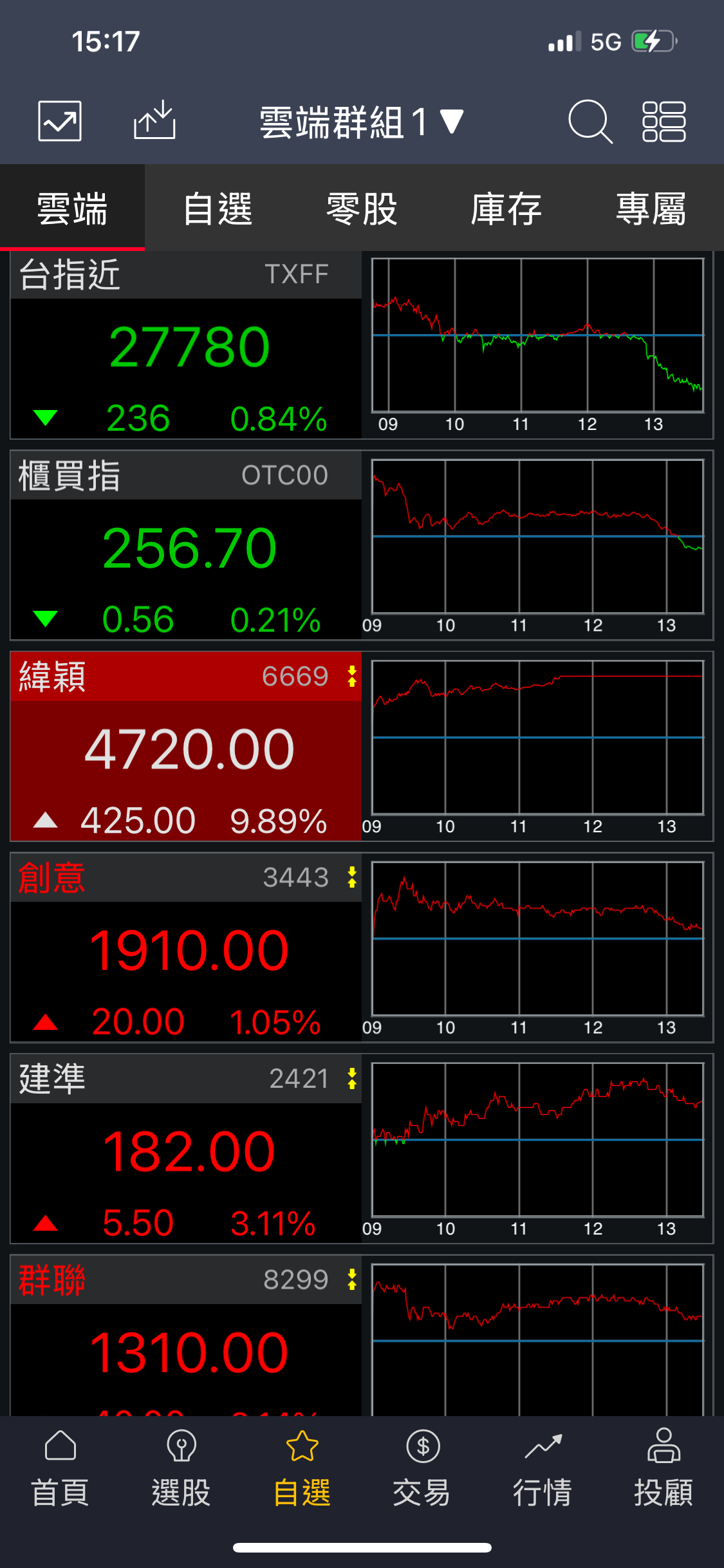Open 建準 2421 stock details
The image size is (724, 1568).
(187, 1150)
